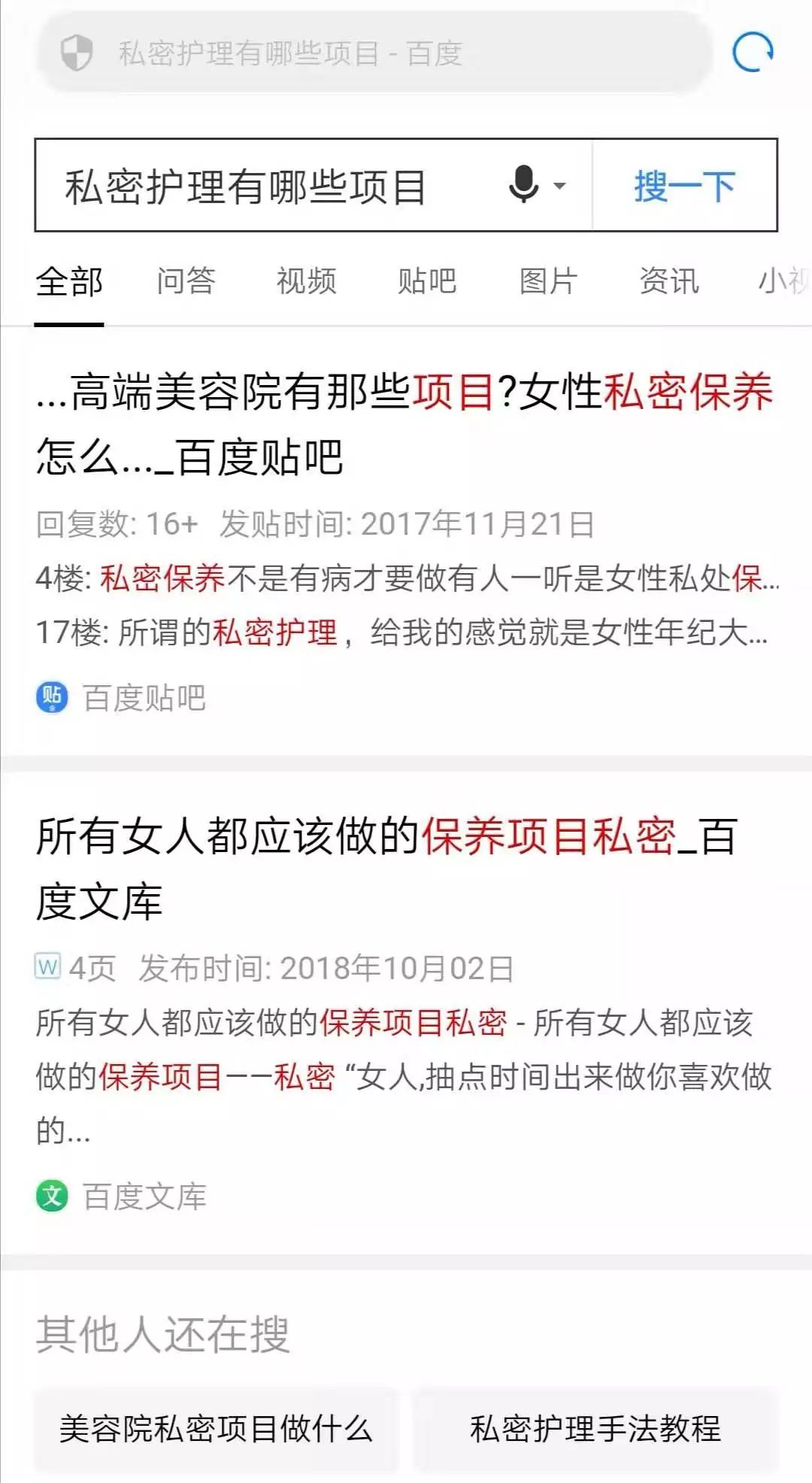
Task: Switch to the 问答 tab
Action: (185, 281)
